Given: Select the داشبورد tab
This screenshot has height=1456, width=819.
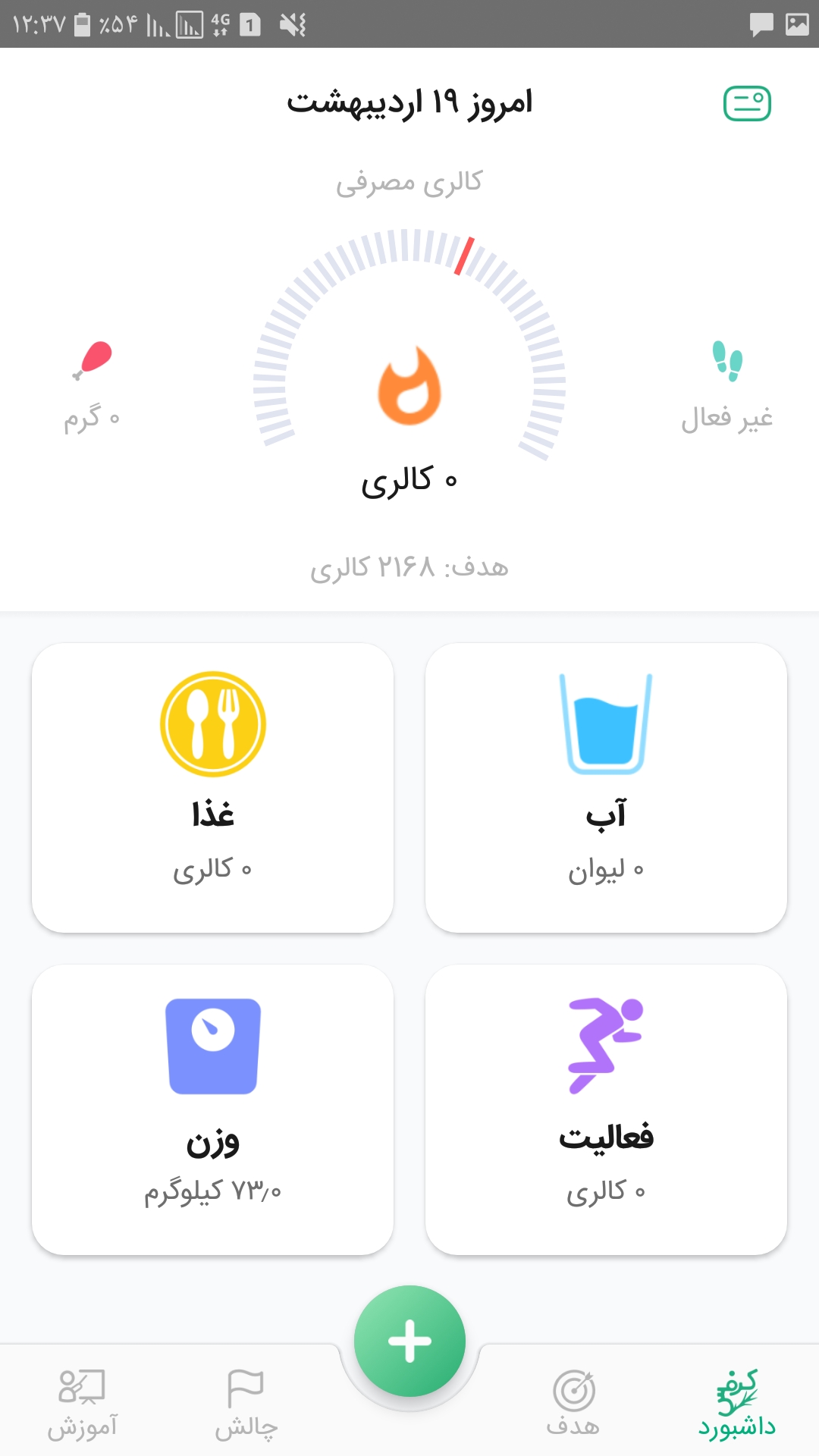Looking at the screenshot, I should click(737, 1404).
